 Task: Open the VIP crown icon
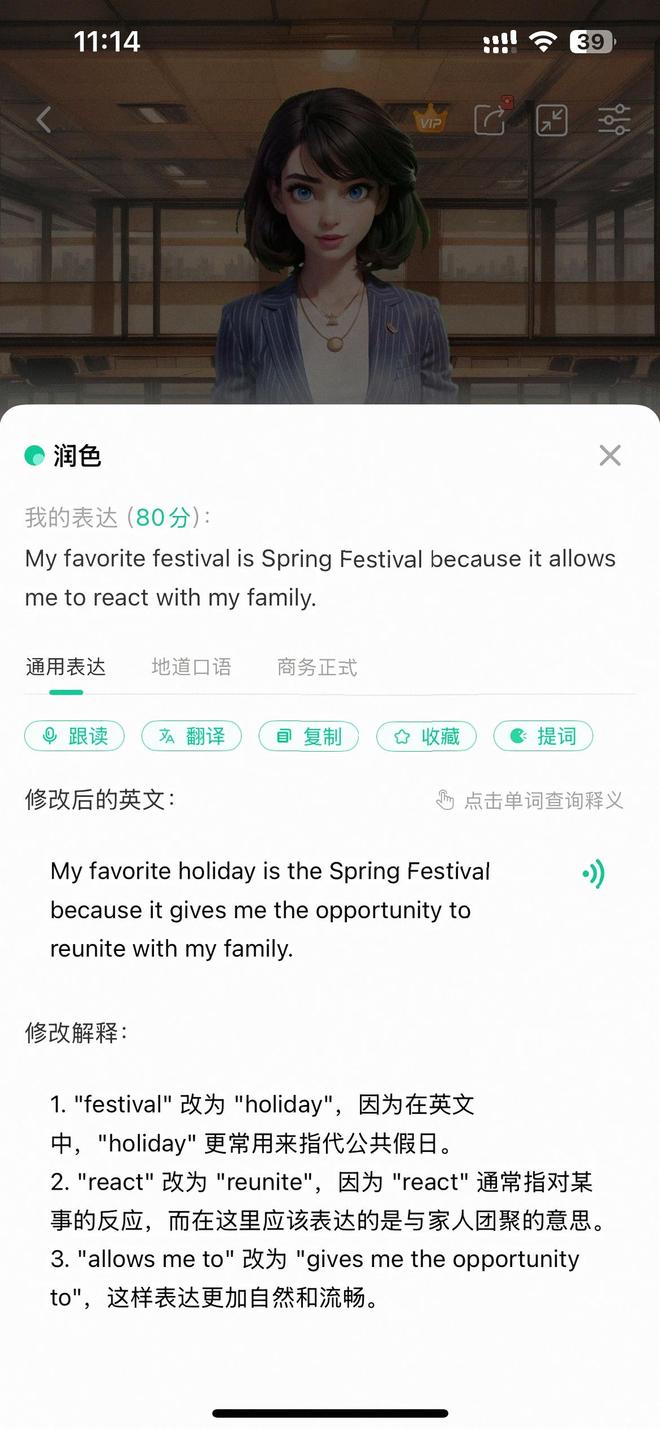click(430, 119)
